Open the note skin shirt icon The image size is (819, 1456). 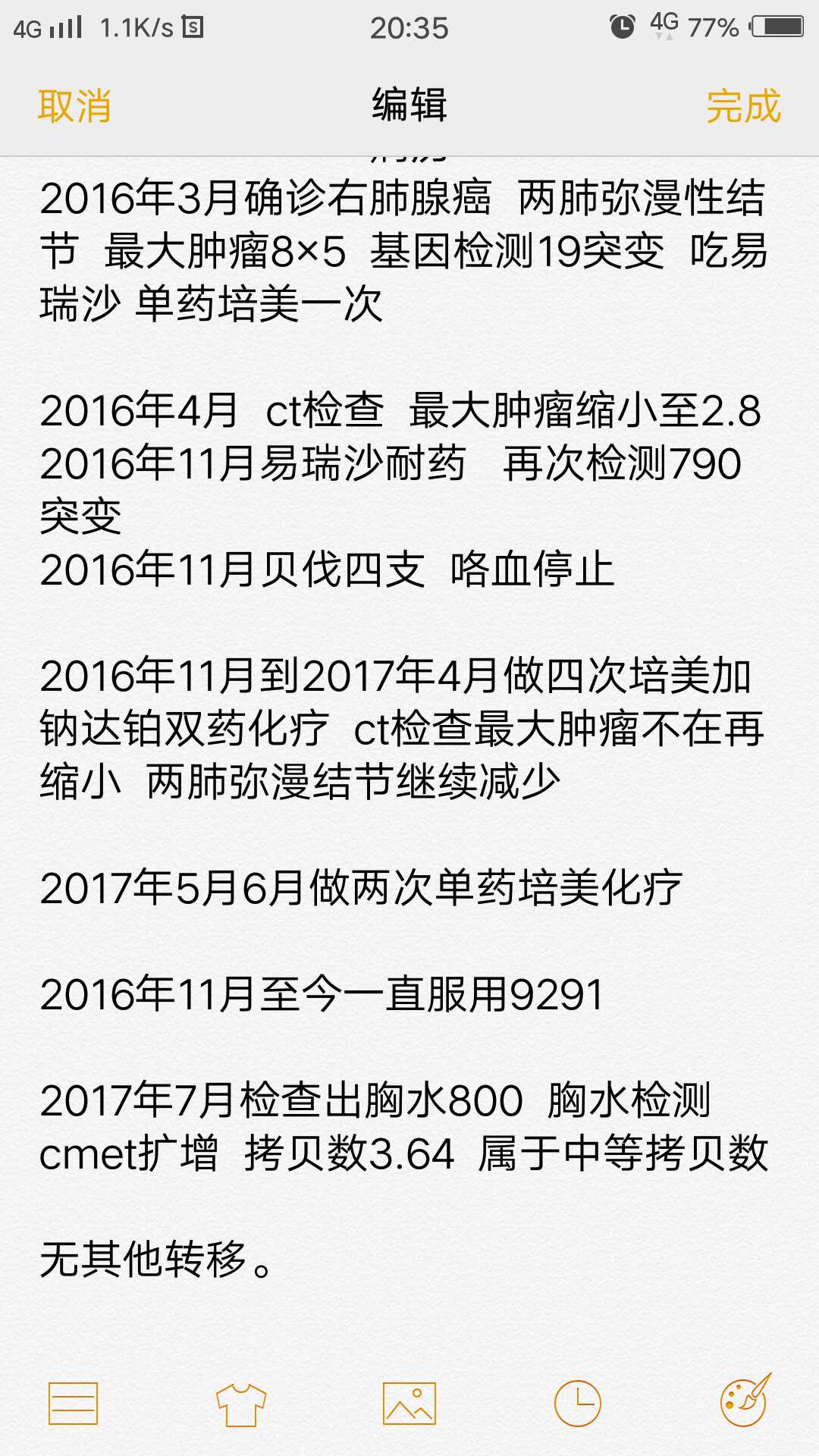[241, 1404]
